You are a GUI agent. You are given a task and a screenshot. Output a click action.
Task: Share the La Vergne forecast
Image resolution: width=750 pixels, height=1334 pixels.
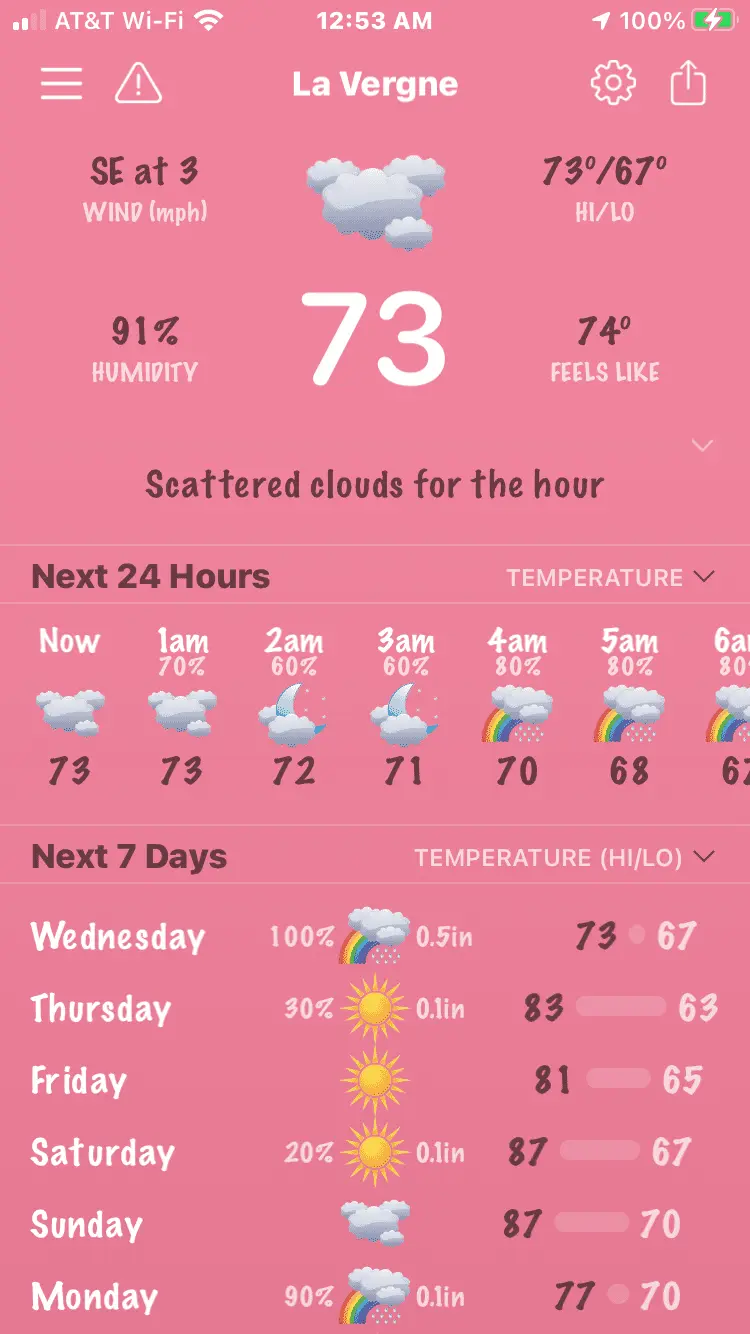point(688,84)
